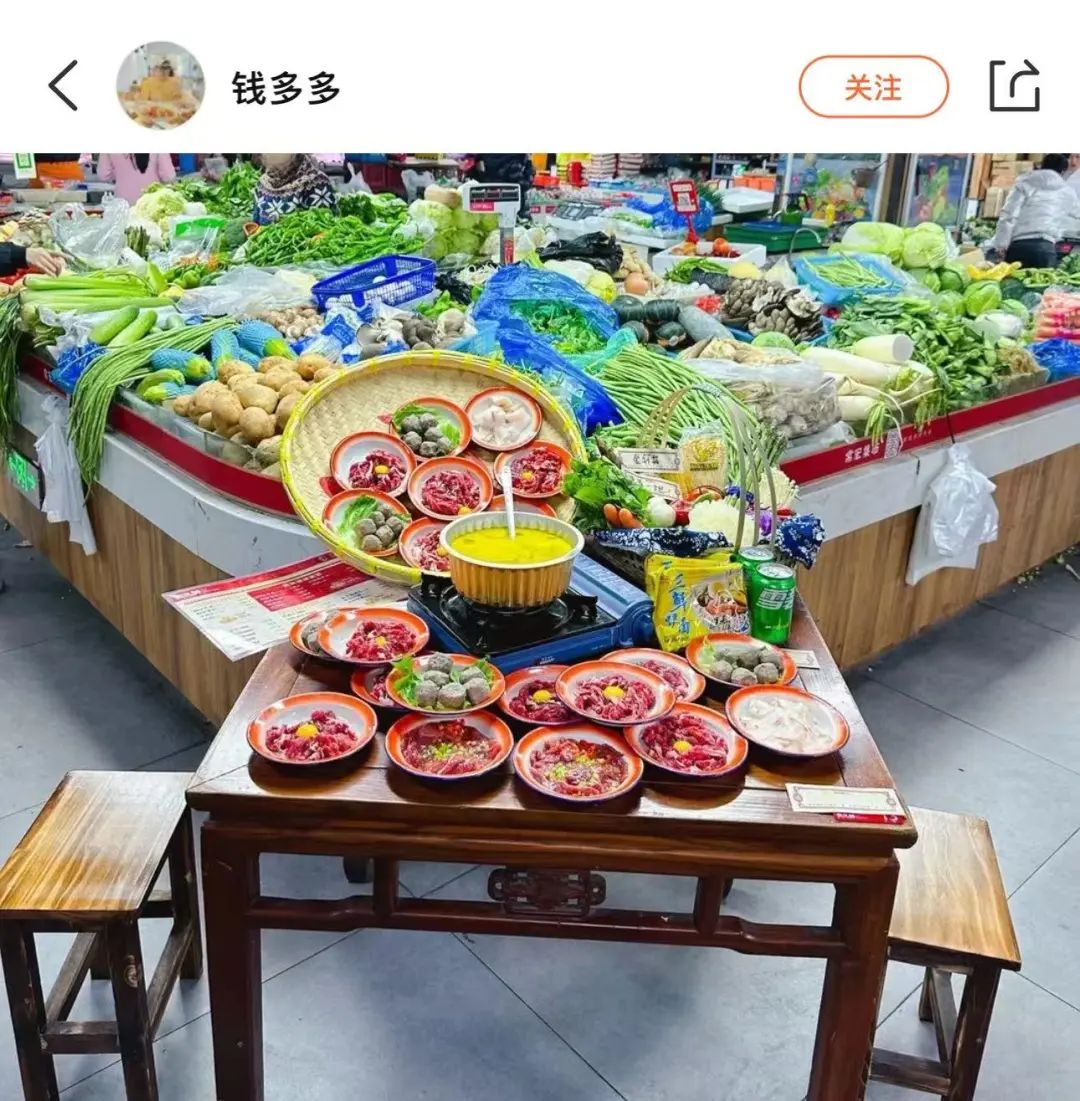Image resolution: width=1080 pixels, height=1101 pixels.
Task: Open 钱多多's profile avatar
Action: pos(160,86)
